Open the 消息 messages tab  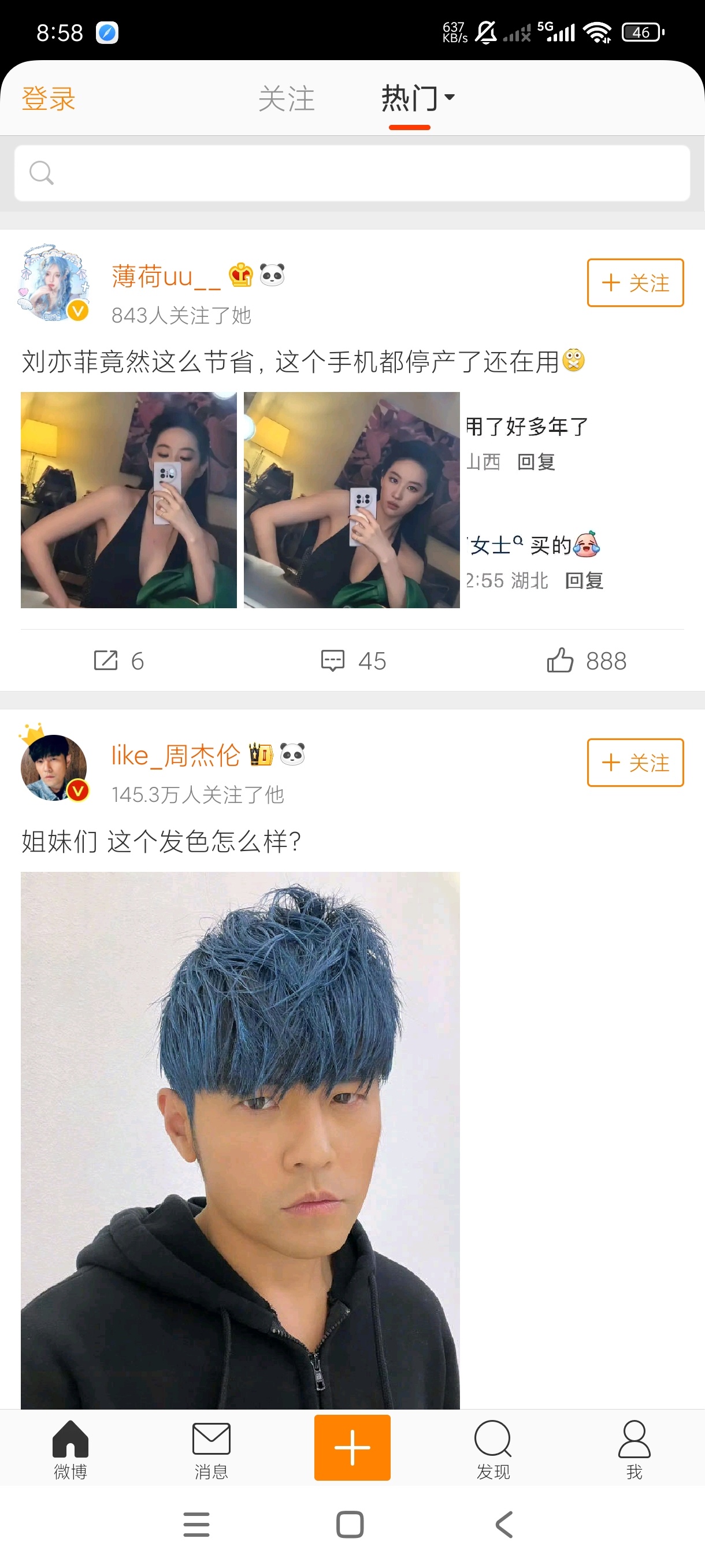click(x=211, y=1450)
